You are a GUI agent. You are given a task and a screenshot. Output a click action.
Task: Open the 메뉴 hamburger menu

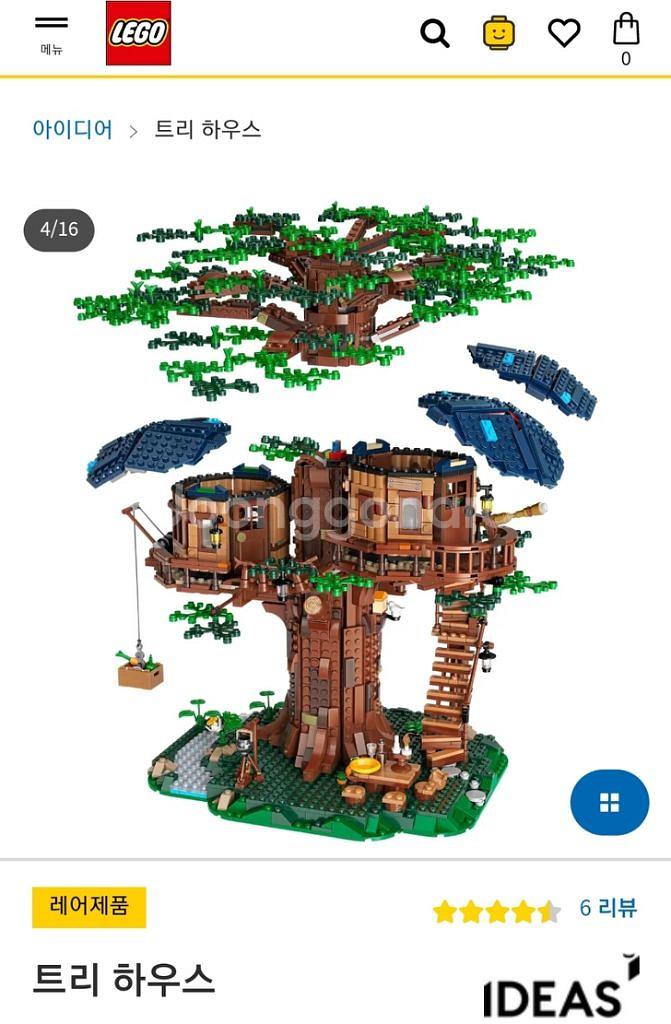coord(51,32)
